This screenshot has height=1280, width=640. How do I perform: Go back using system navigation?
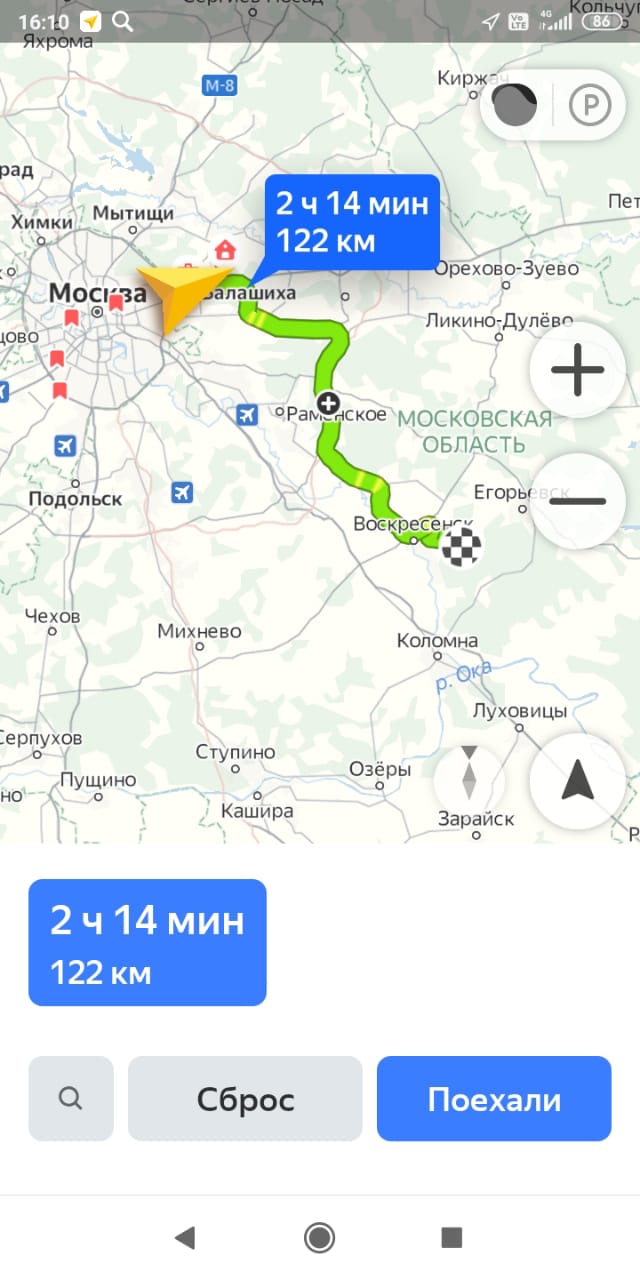coord(185,1238)
